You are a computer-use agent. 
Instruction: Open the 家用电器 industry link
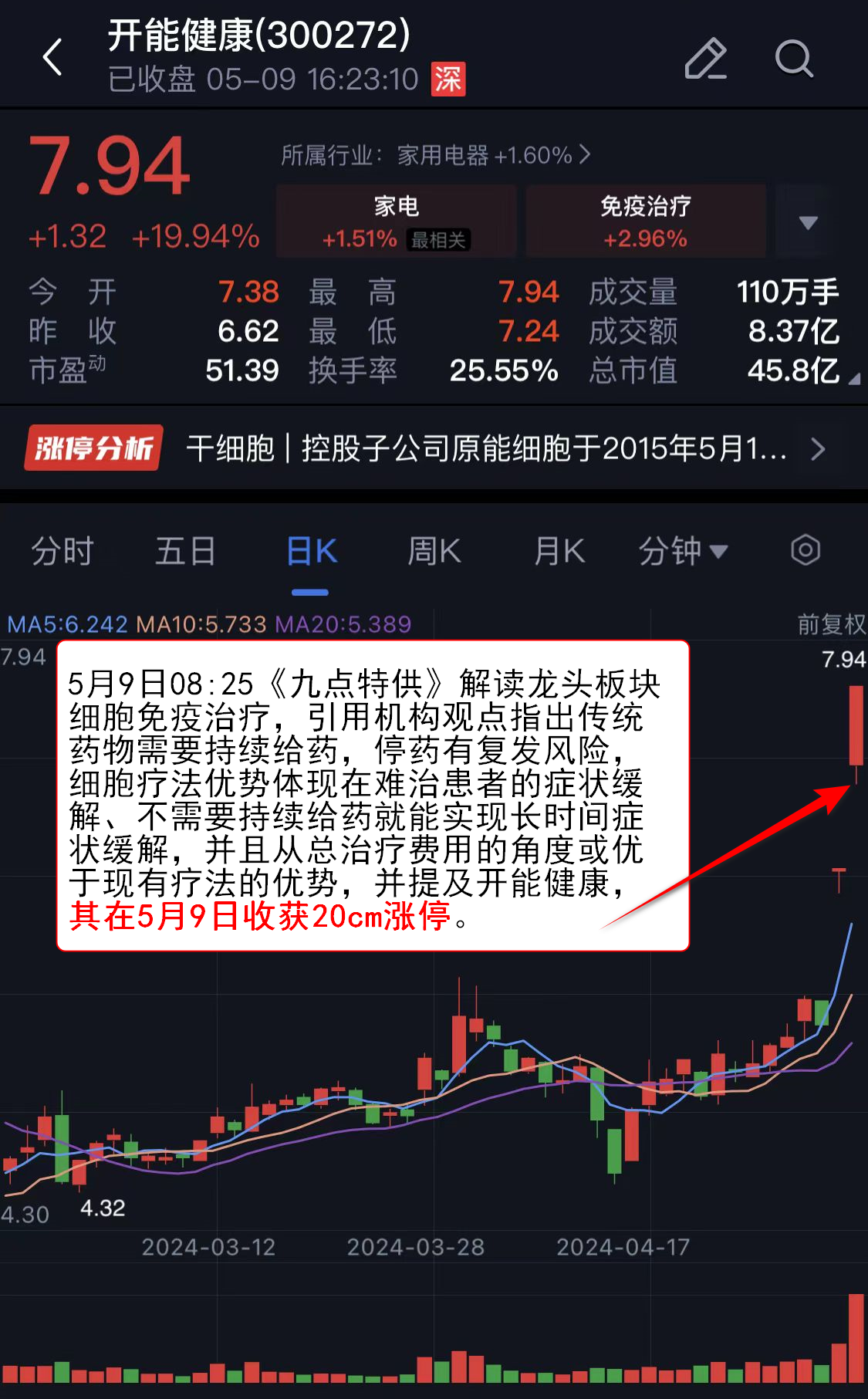pyautogui.click(x=435, y=155)
